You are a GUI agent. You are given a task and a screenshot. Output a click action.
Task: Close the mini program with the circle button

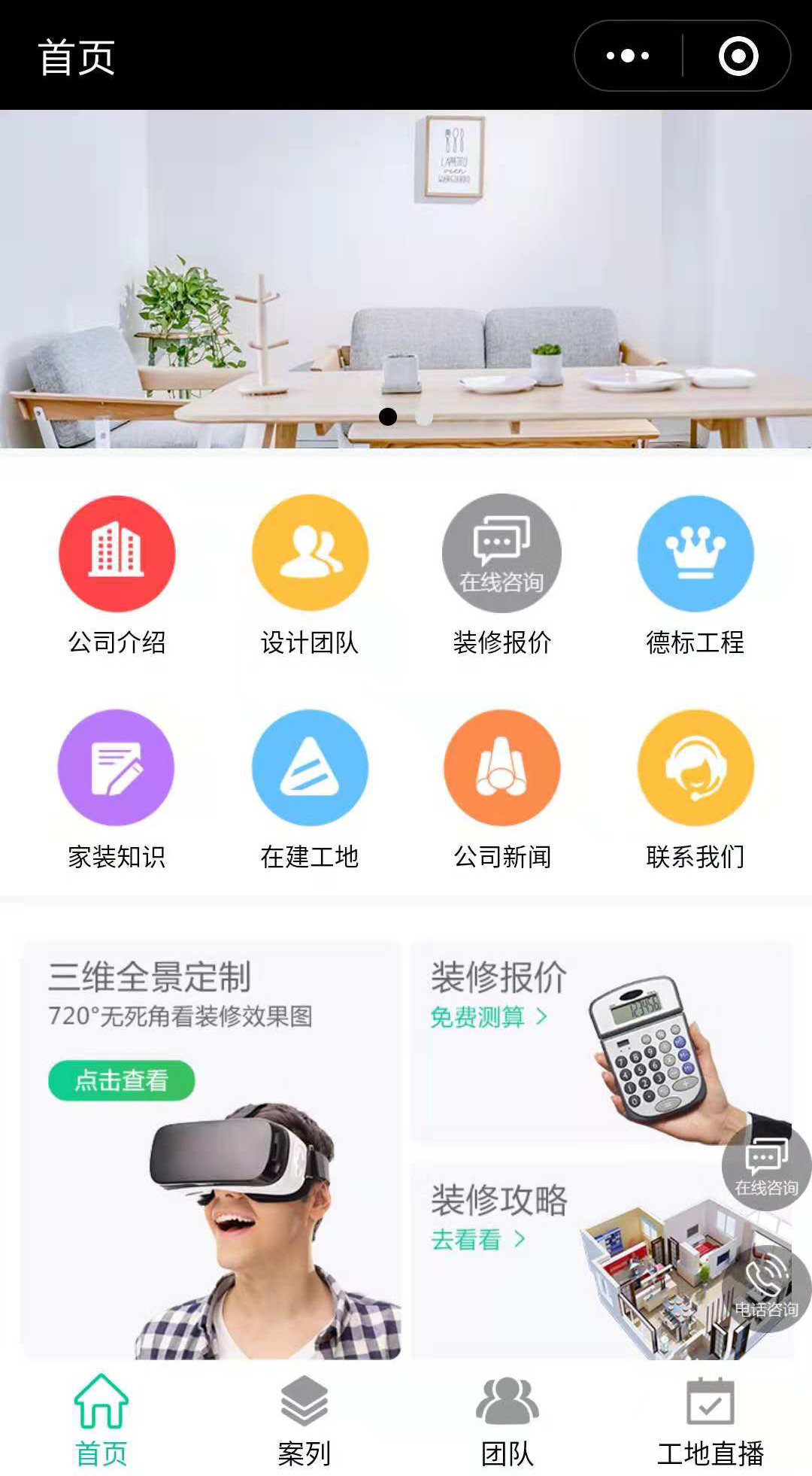click(738, 56)
